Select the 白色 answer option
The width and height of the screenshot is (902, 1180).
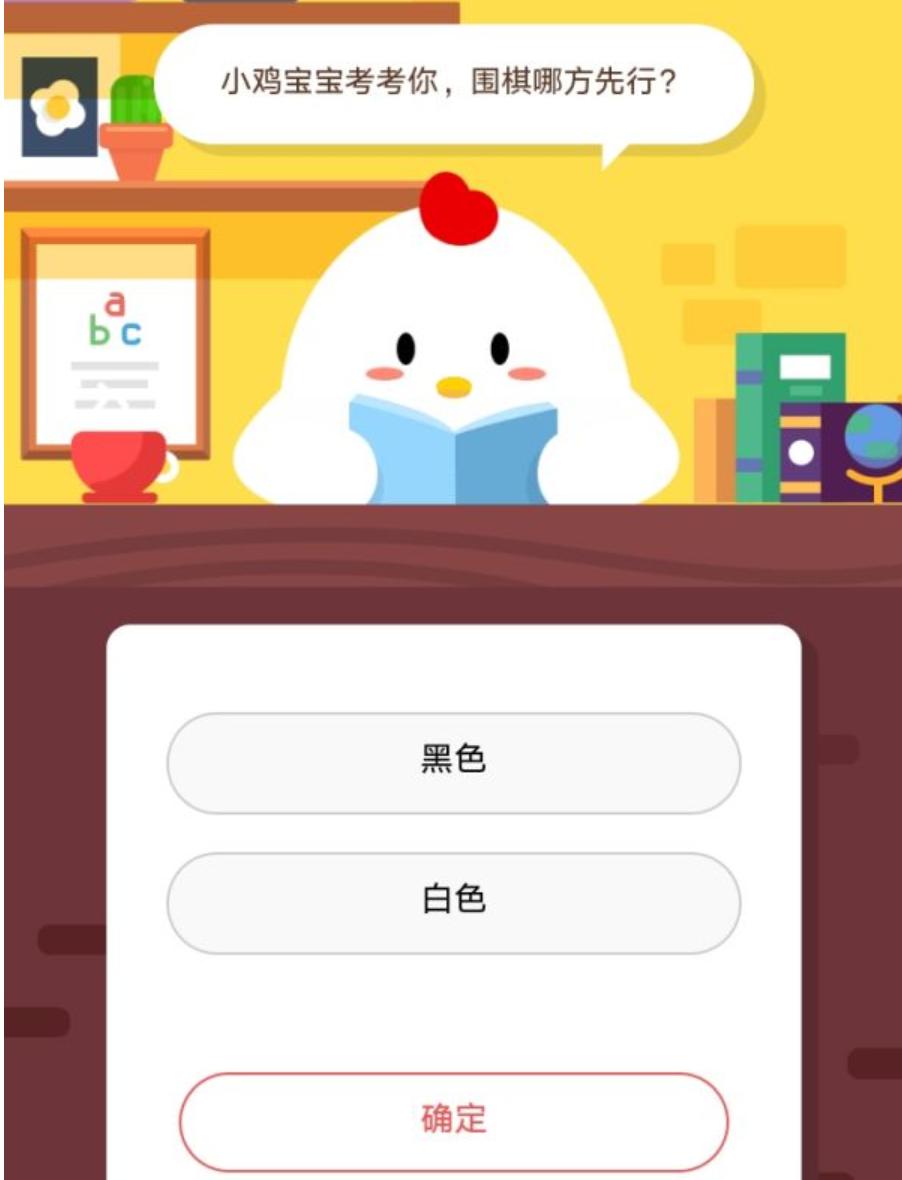click(x=451, y=896)
